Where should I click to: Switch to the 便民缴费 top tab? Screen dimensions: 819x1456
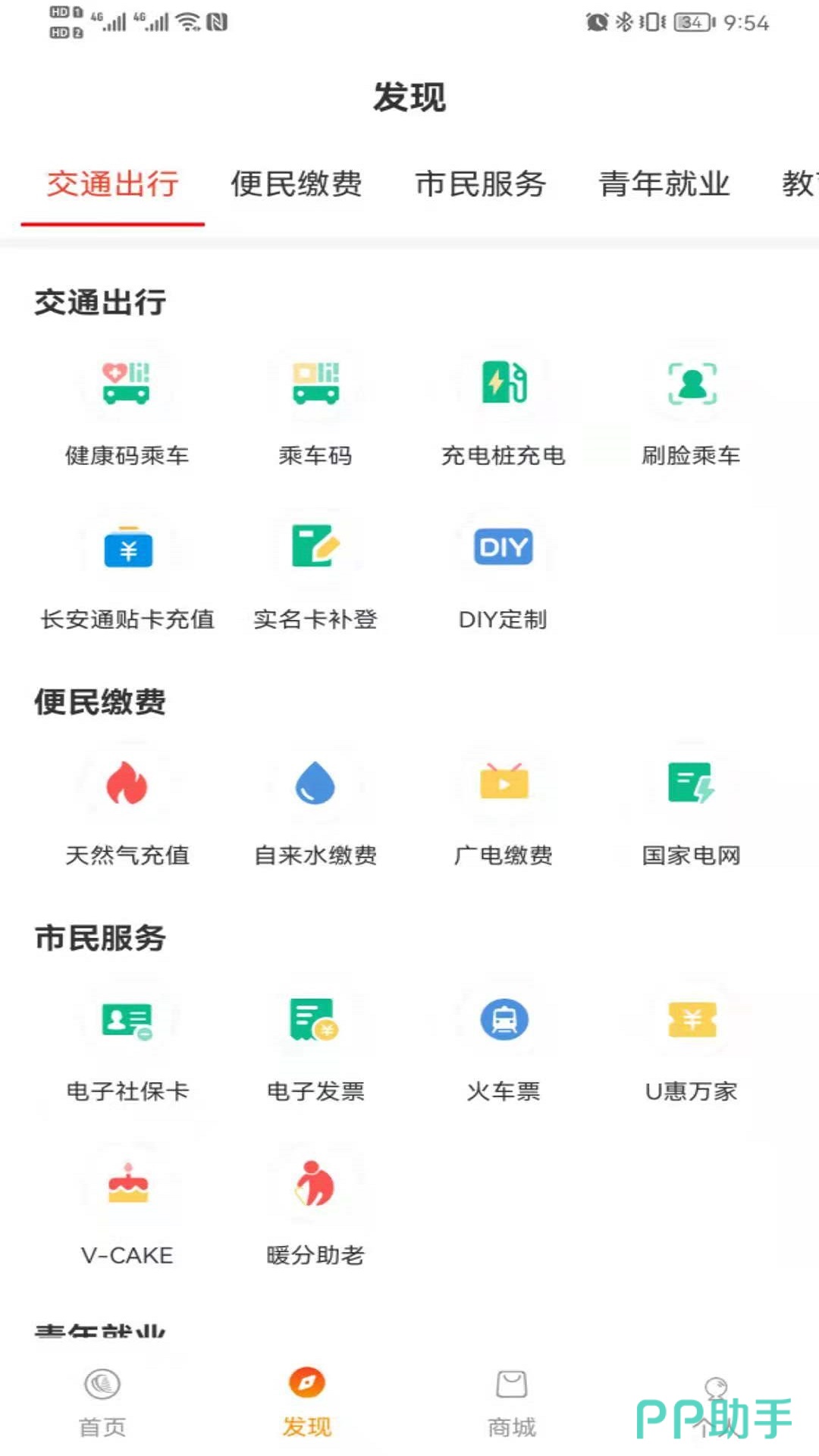[x=297, y=184]
